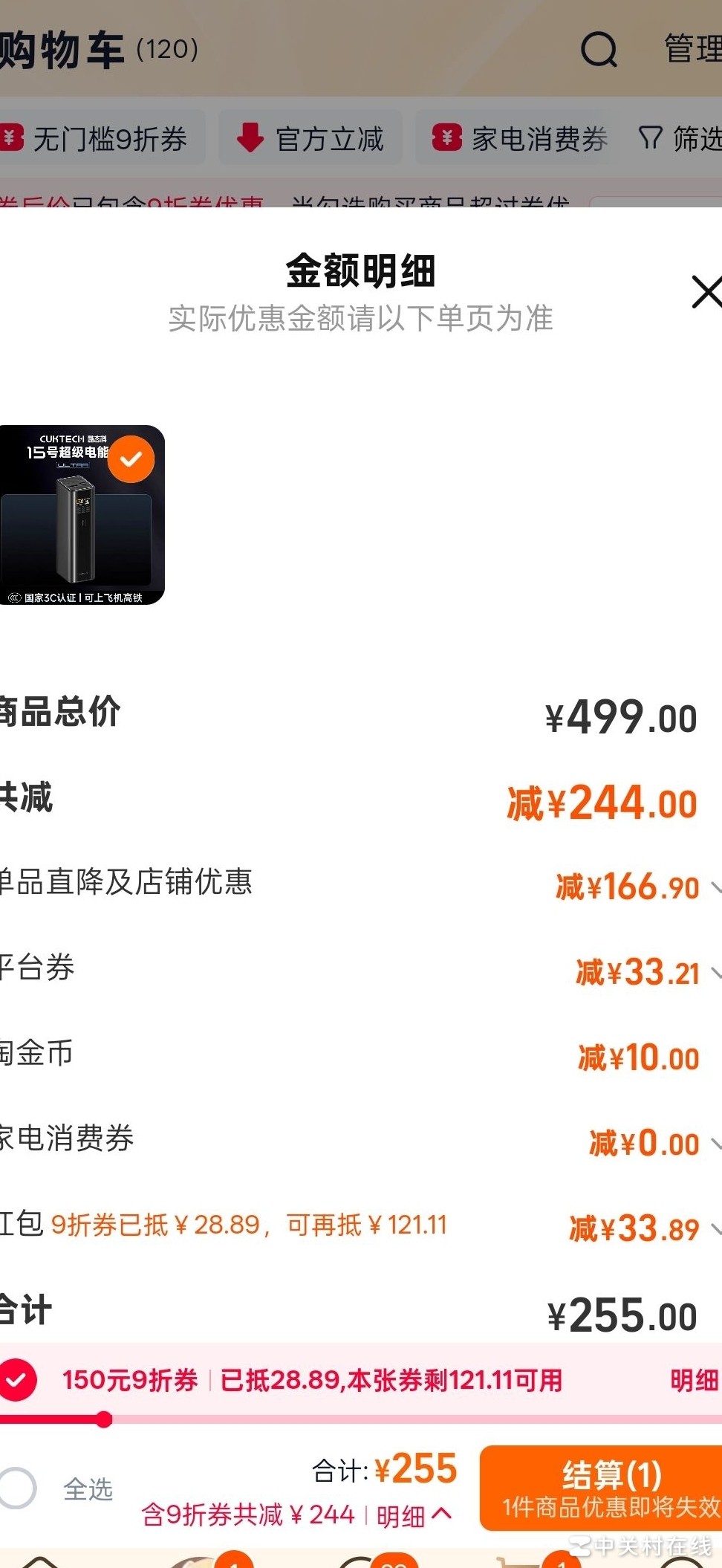Open 明细 for the 150元9折券

(x=694, y=1381)
